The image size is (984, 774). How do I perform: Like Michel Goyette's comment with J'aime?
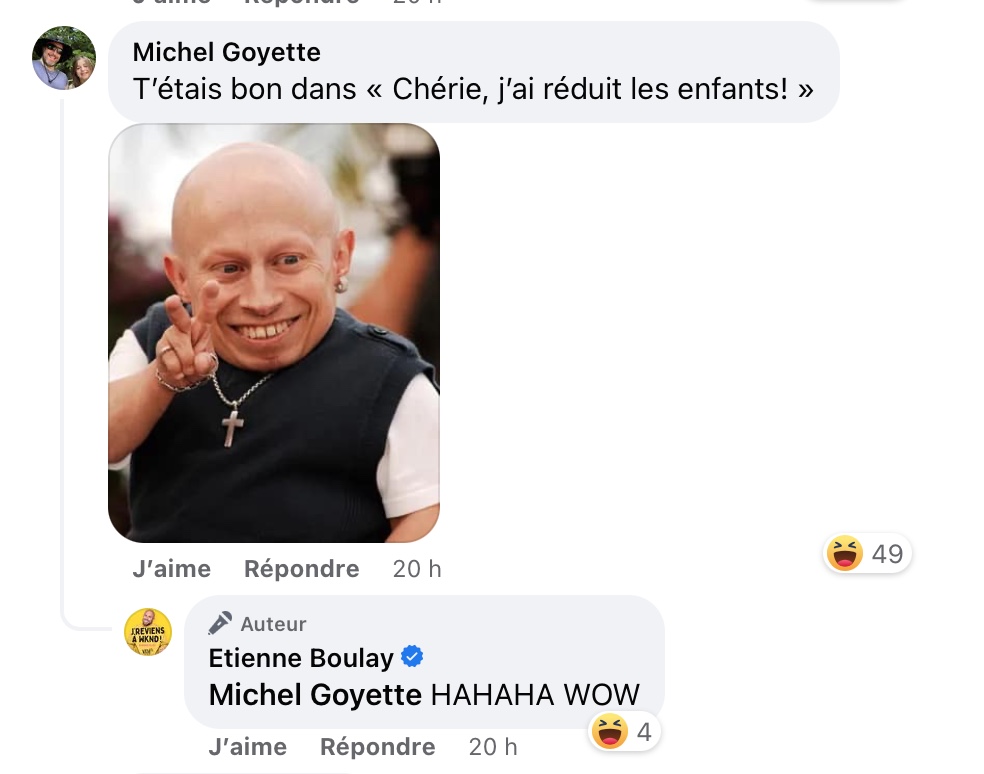pos(171,569)
